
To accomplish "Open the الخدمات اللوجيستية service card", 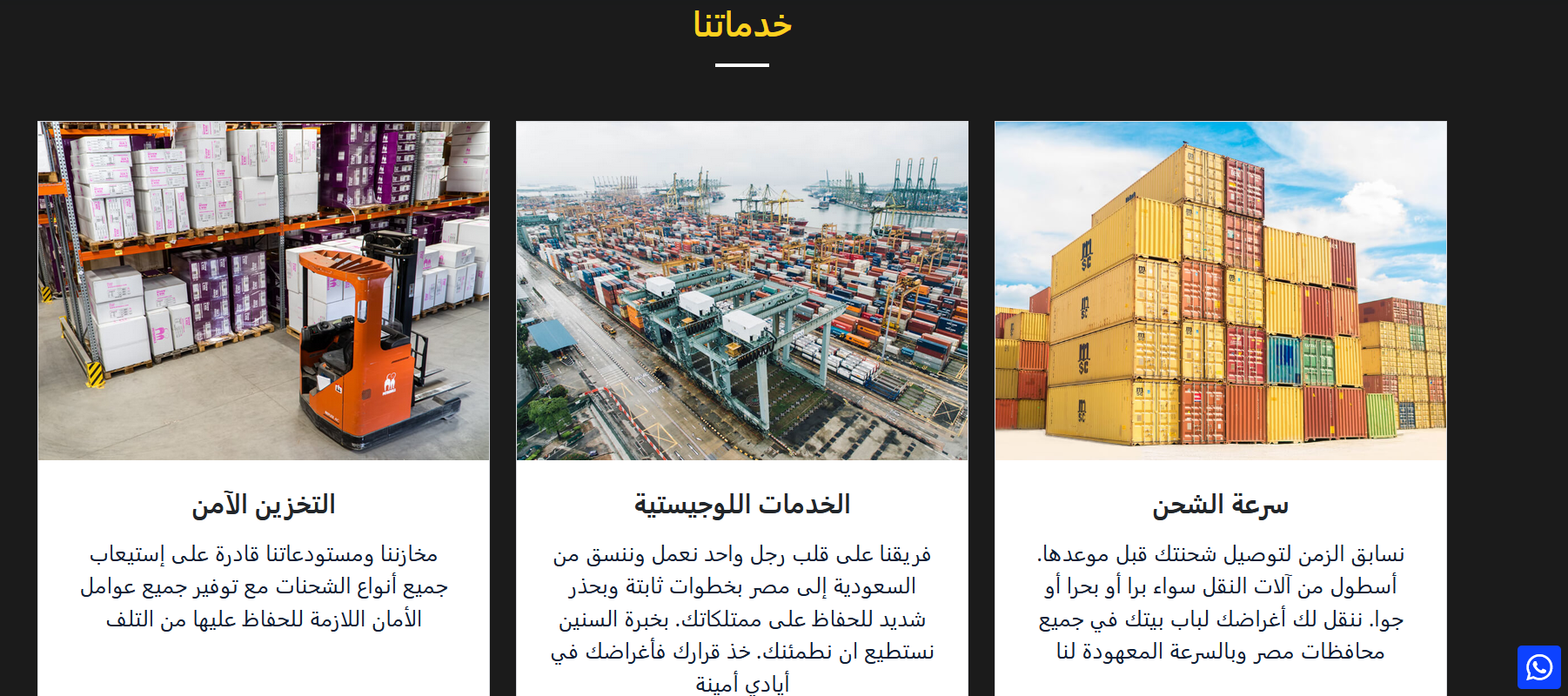I will tap(742, 505).
